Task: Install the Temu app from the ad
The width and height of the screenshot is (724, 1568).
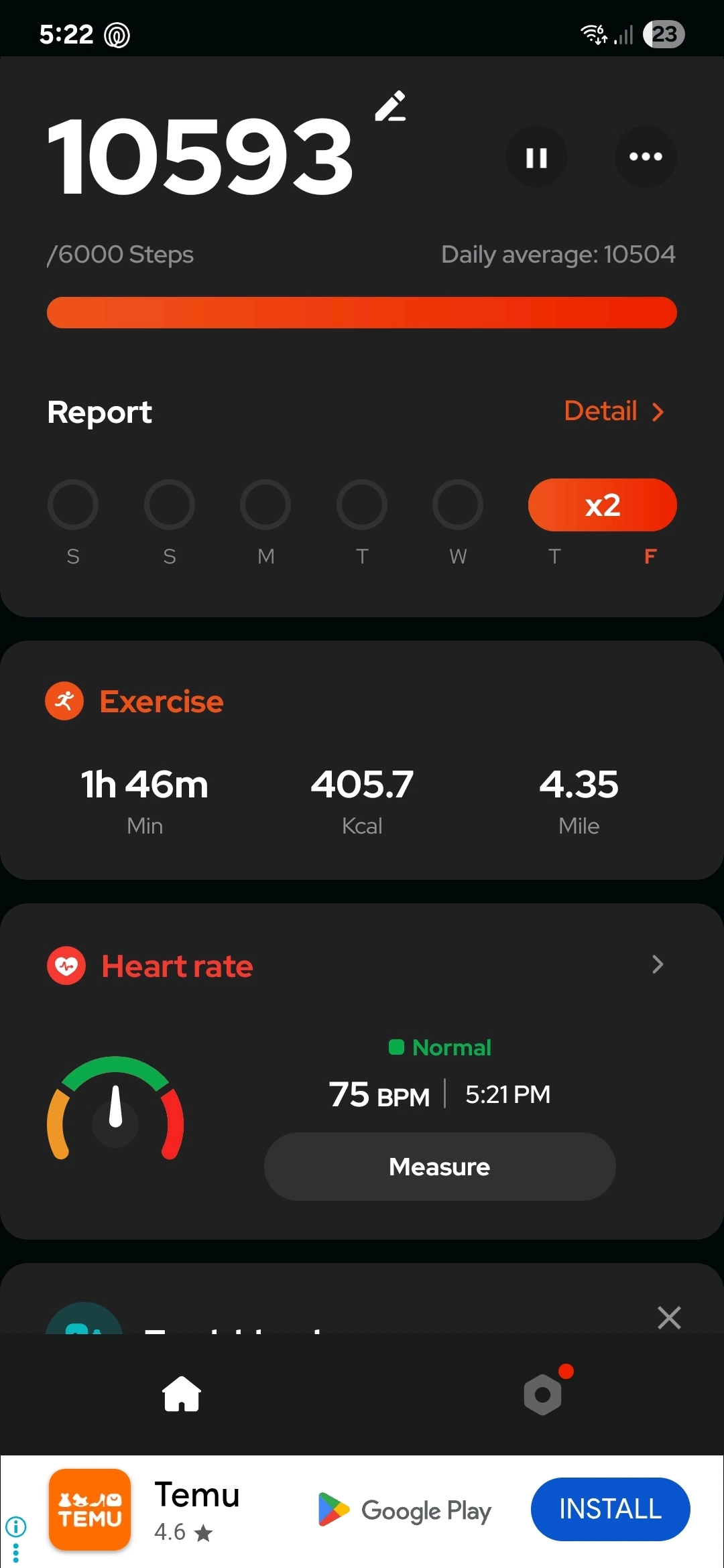Action: coord(610,1509)
